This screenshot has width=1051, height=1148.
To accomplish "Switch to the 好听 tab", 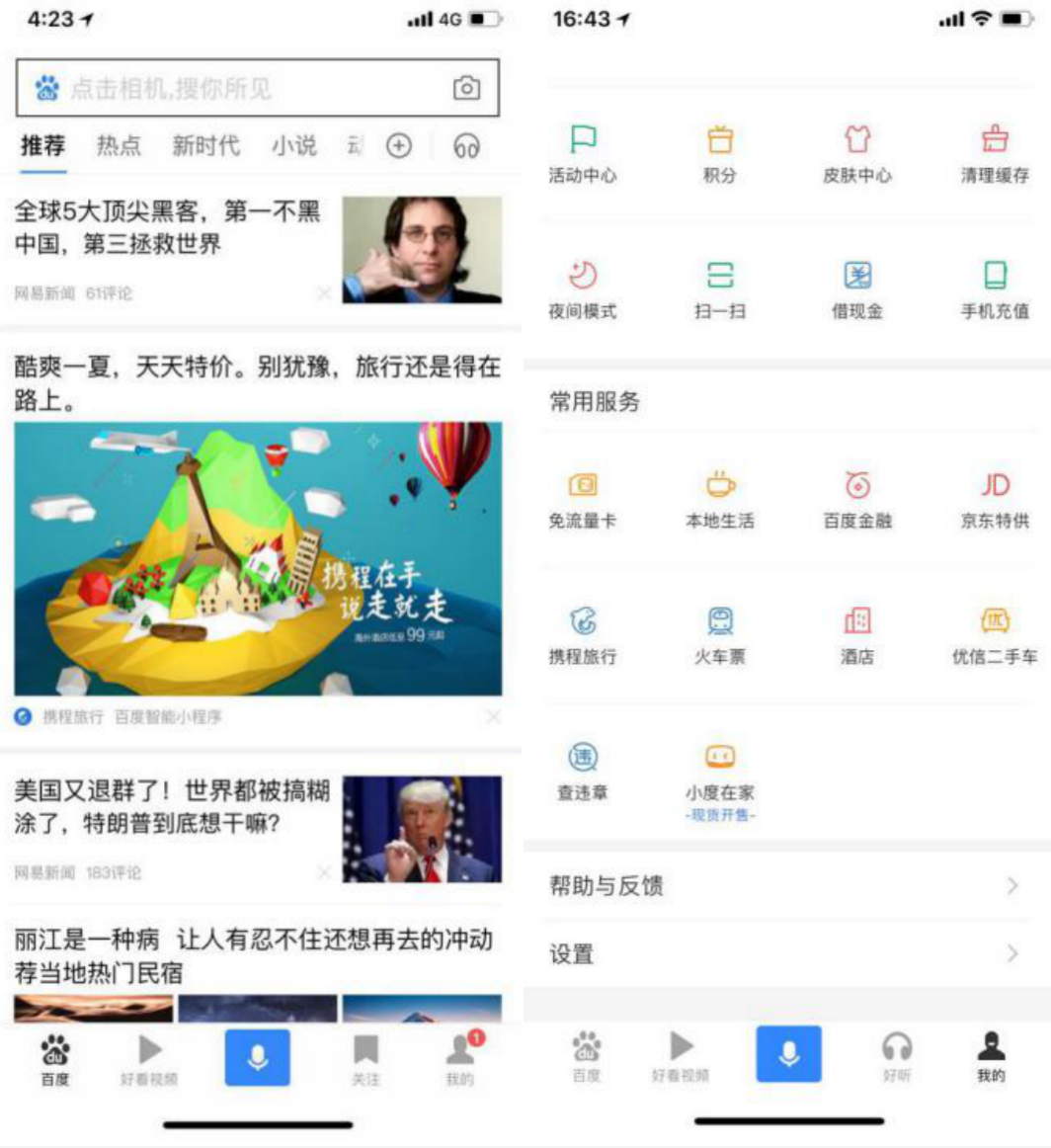I will [x=897, y=1056].
